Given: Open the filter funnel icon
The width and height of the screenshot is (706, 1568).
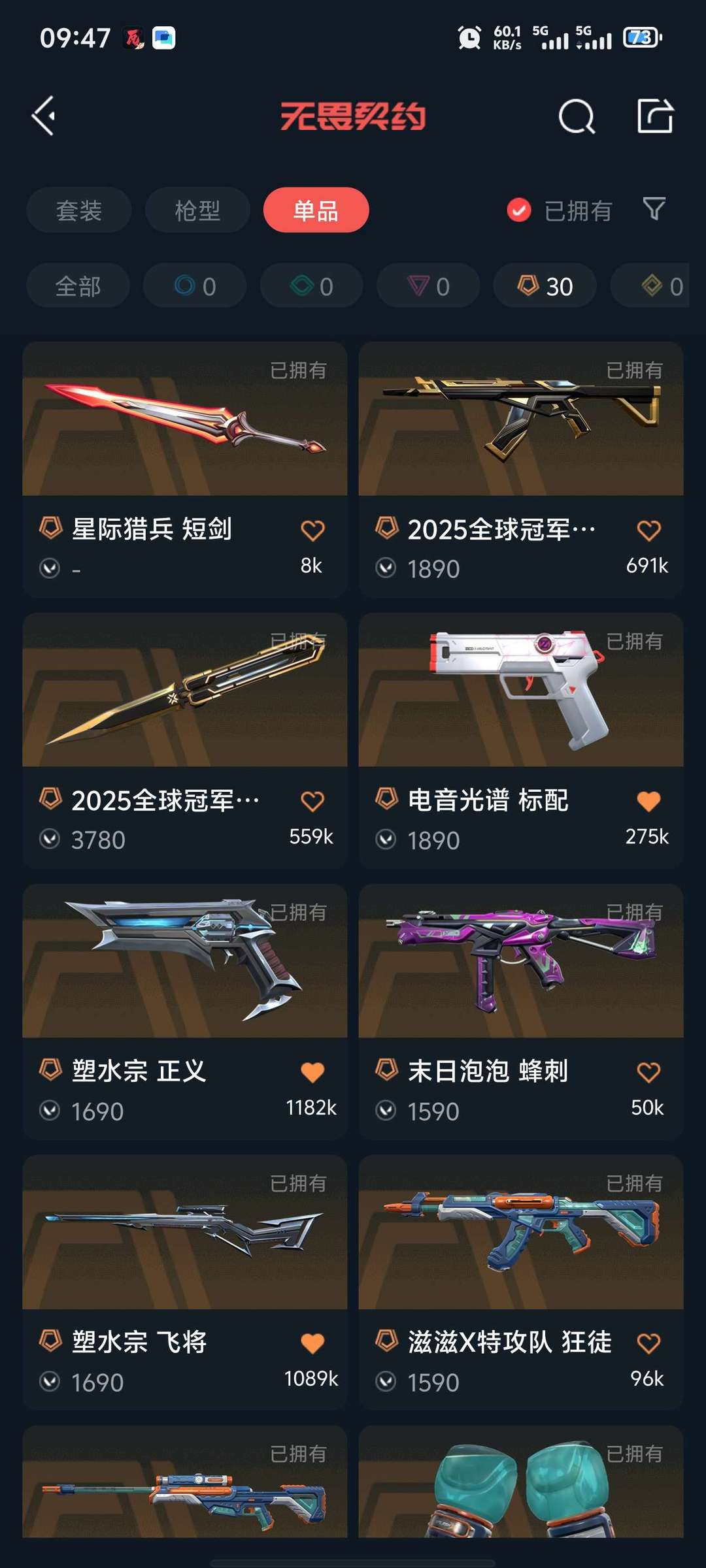Looking at the screenshot, I should [x=654, y=209].
